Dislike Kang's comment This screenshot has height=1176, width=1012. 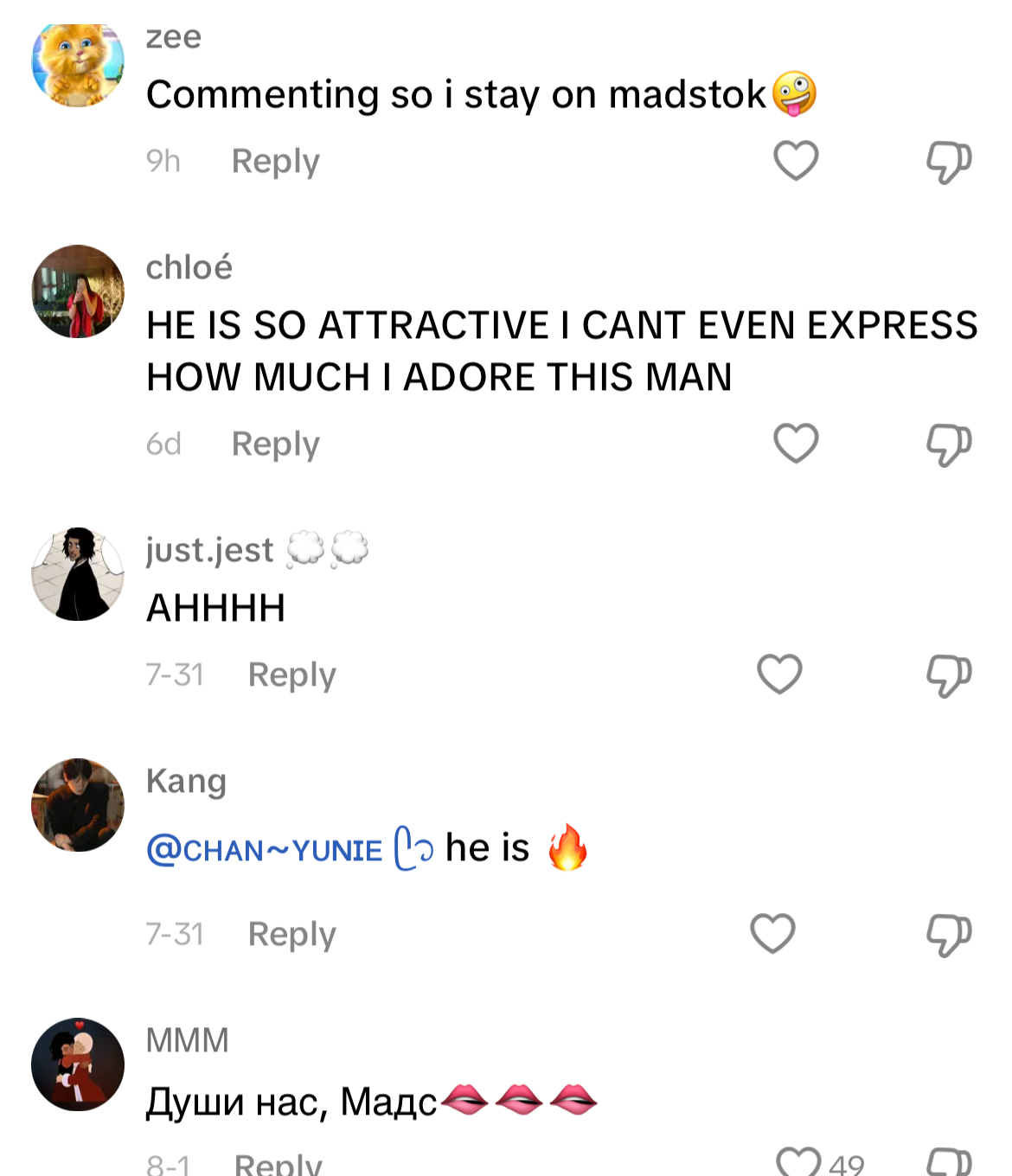click(949, 935)
